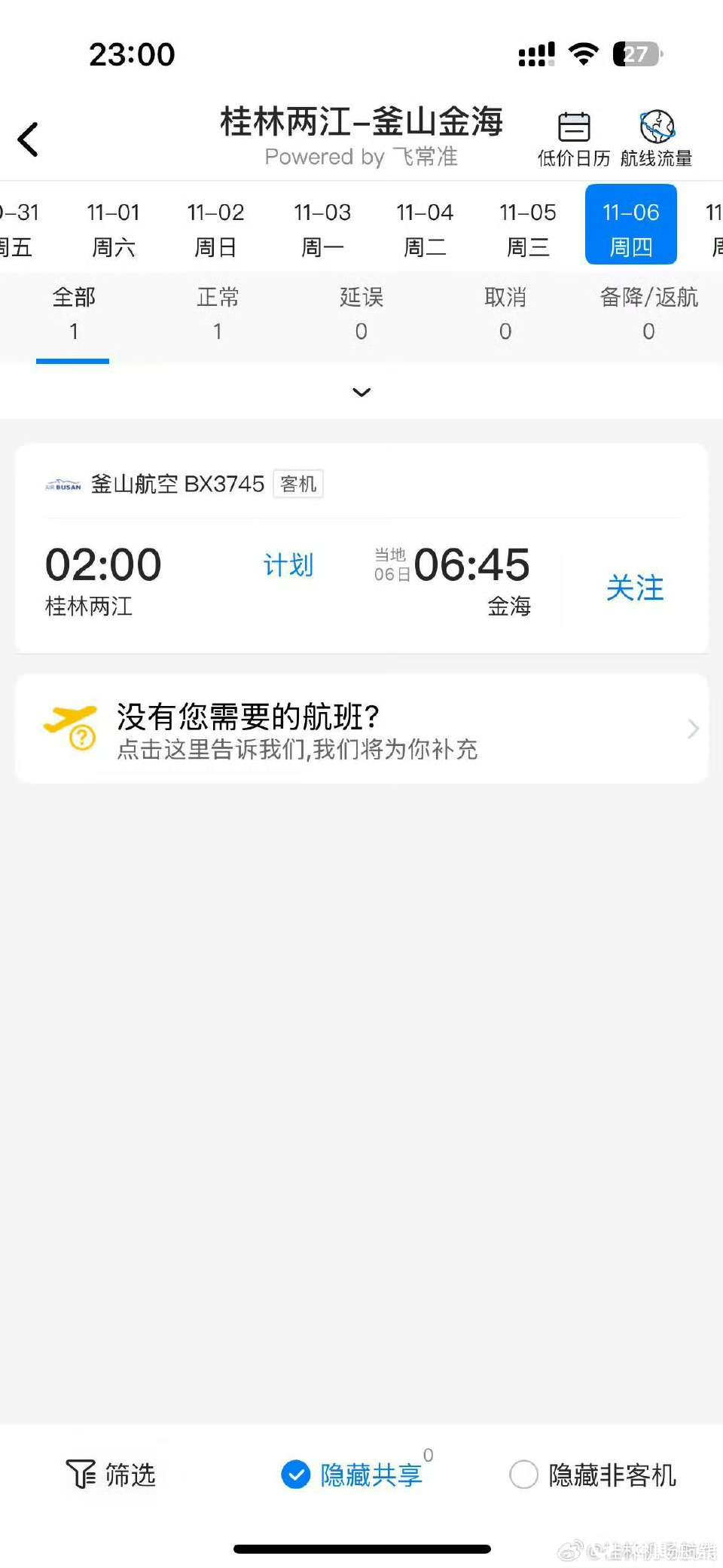The height and width of the screenshot is (1568, 723).
Task: Enable the 隐藏非客机 option
Action: point(593,1475)
